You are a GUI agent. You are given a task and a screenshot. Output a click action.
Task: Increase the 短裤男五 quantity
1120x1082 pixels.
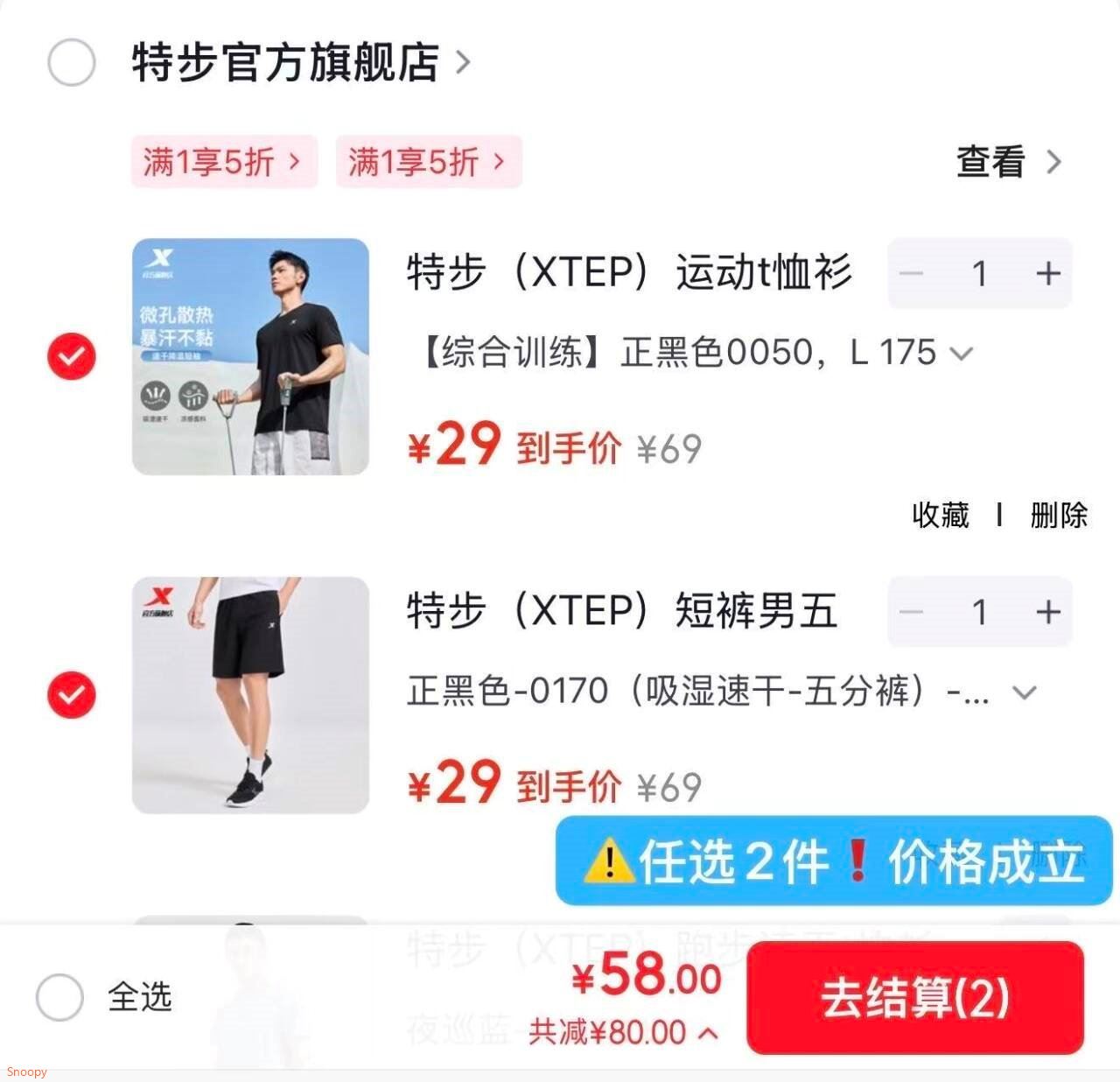(1047, 613)
